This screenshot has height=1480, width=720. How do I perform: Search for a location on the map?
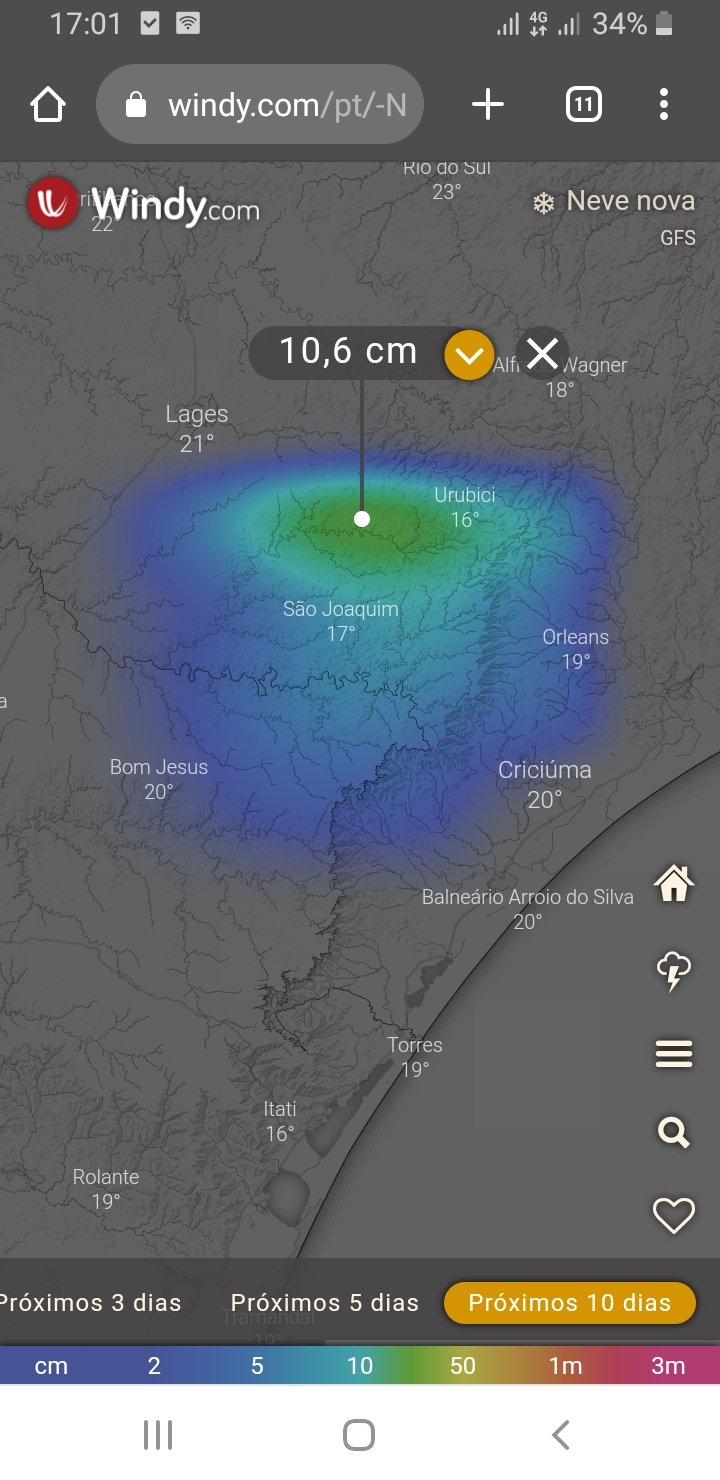[673, 1133]
